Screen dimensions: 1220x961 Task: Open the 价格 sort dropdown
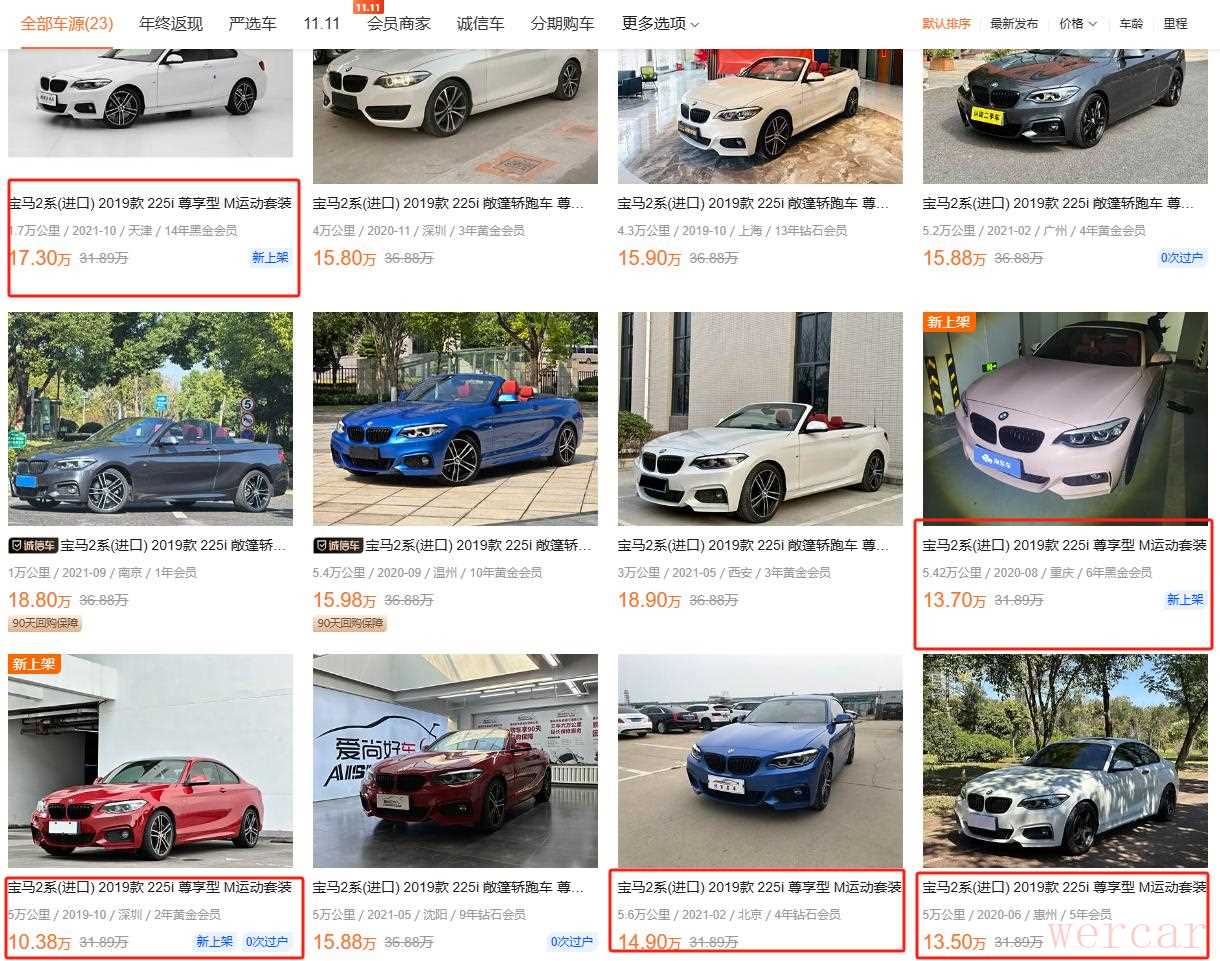pyautogui.click(x=1077, y=23)
